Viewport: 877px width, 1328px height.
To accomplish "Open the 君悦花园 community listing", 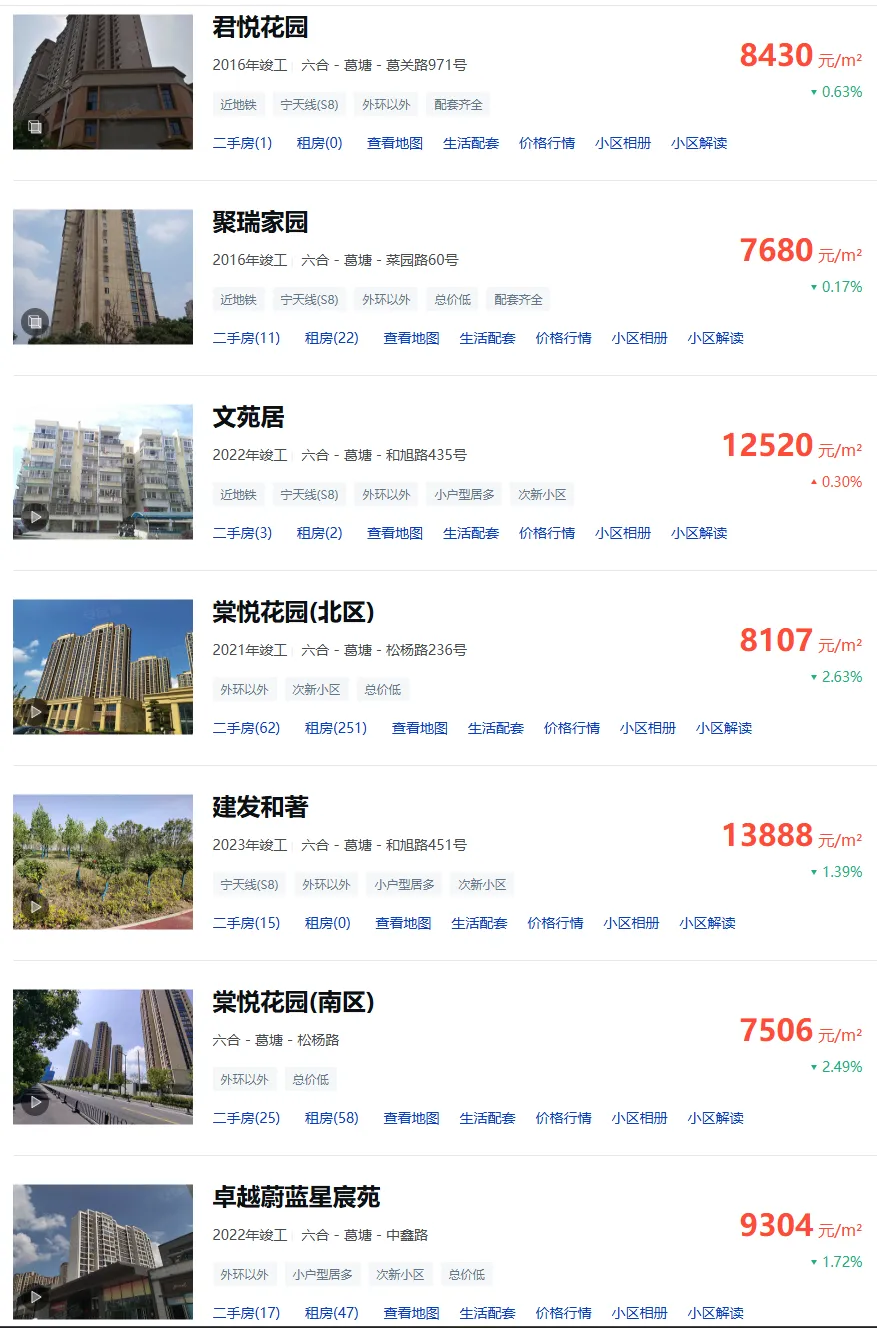I will click(260, 28).
